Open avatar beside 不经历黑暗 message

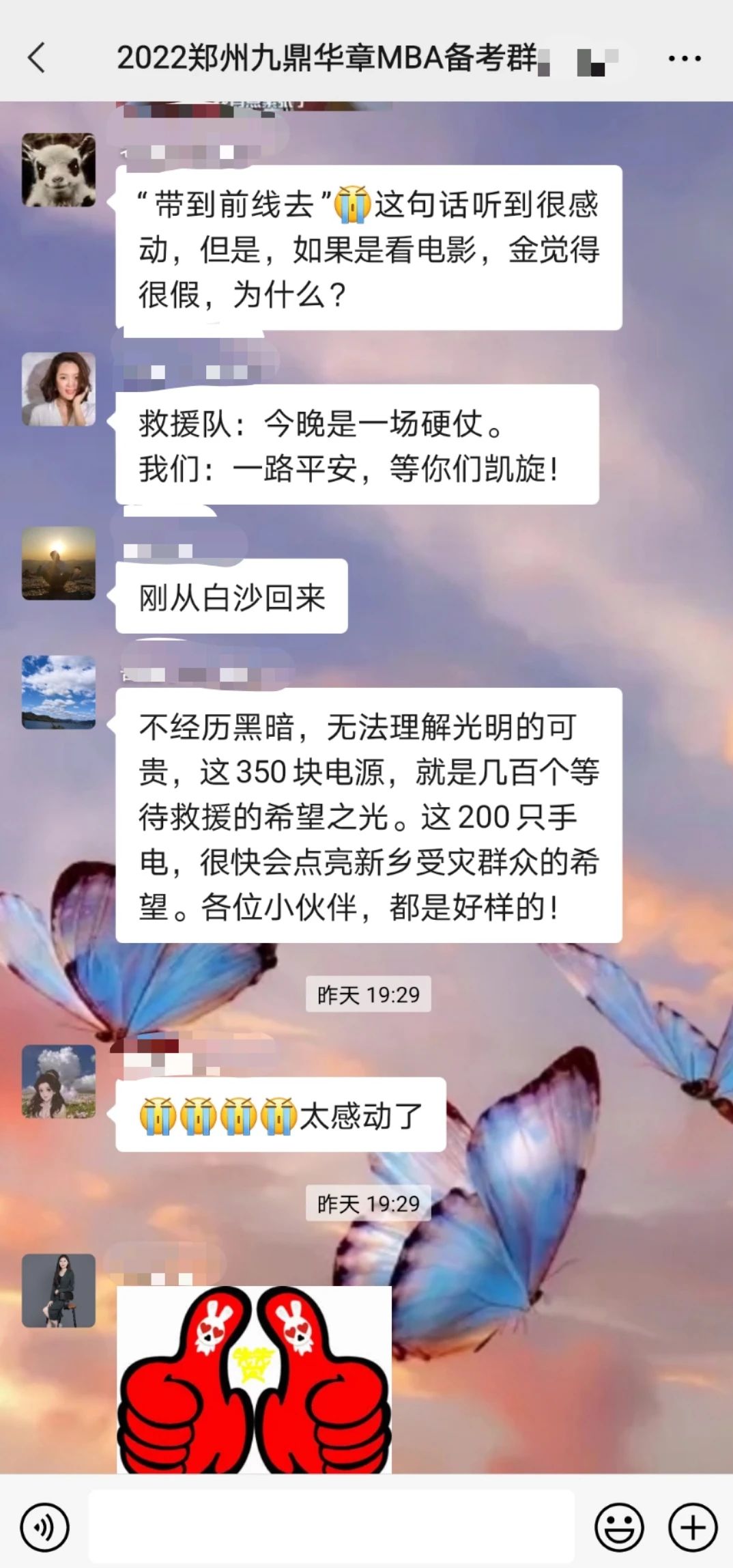59,692
